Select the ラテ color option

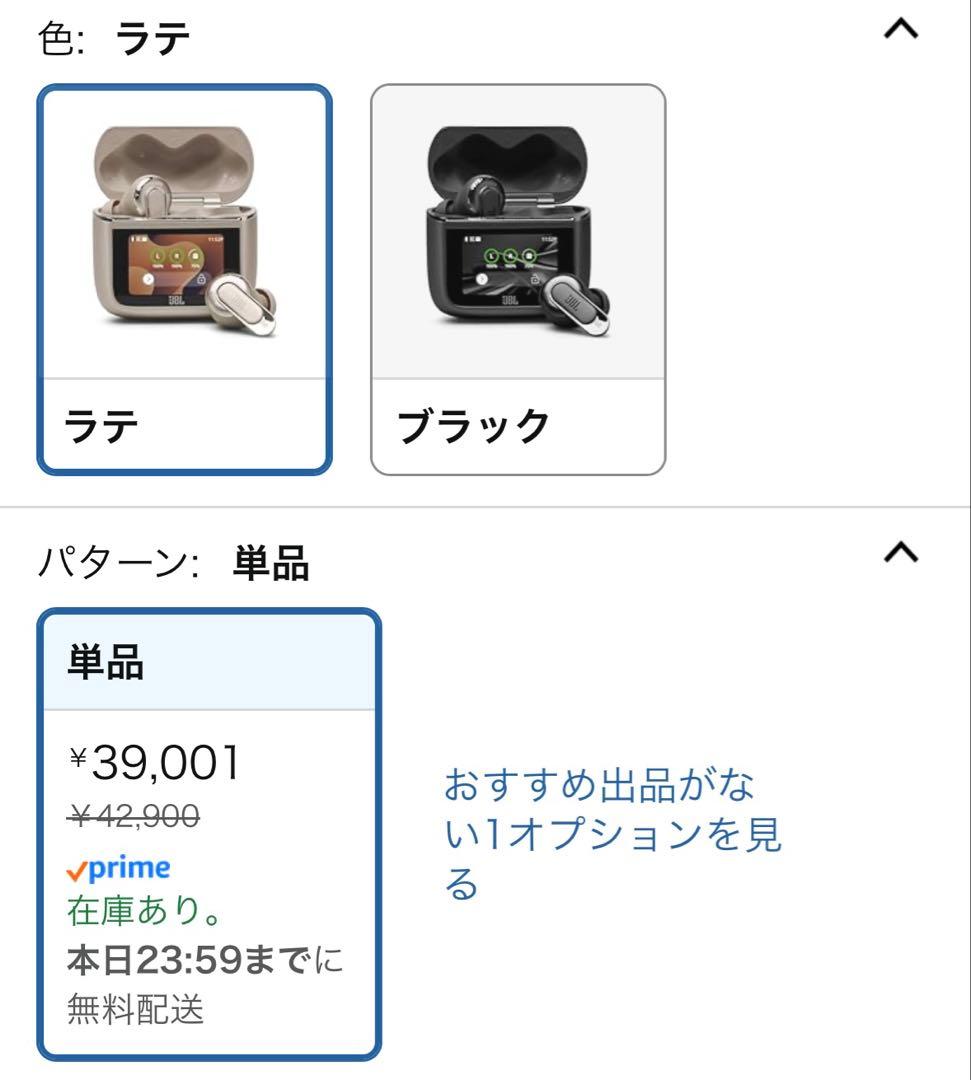(x=183, y=280)
